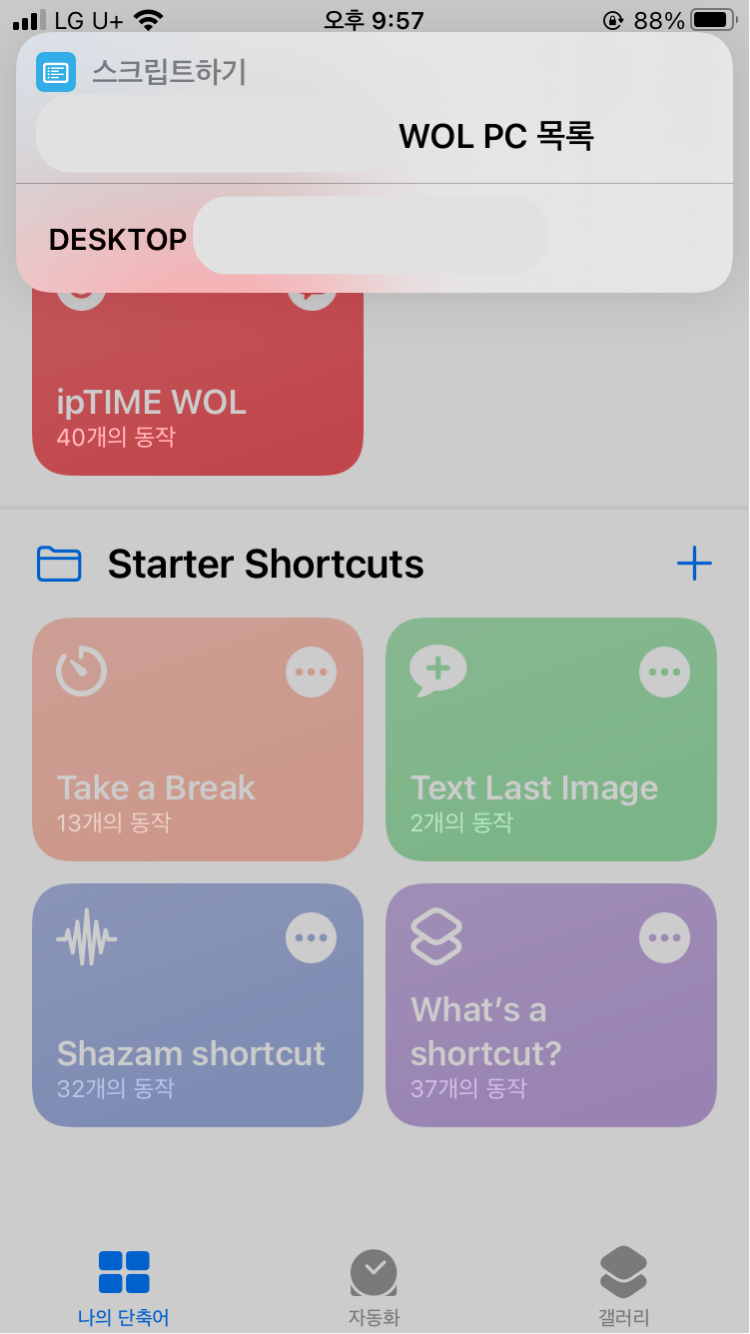Open Shazam shortcut options menu

311,938
